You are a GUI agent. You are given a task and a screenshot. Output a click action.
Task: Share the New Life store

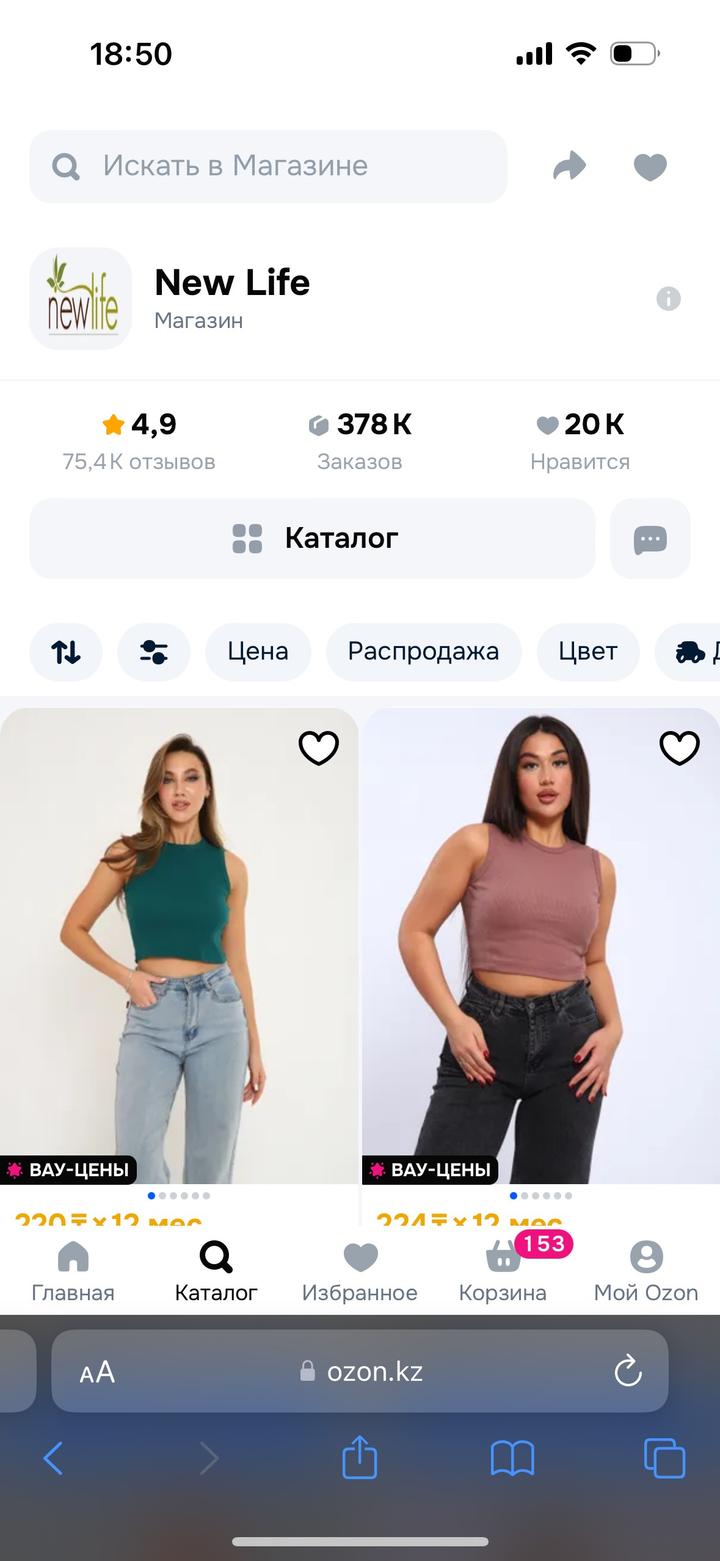tap(569, 166)
